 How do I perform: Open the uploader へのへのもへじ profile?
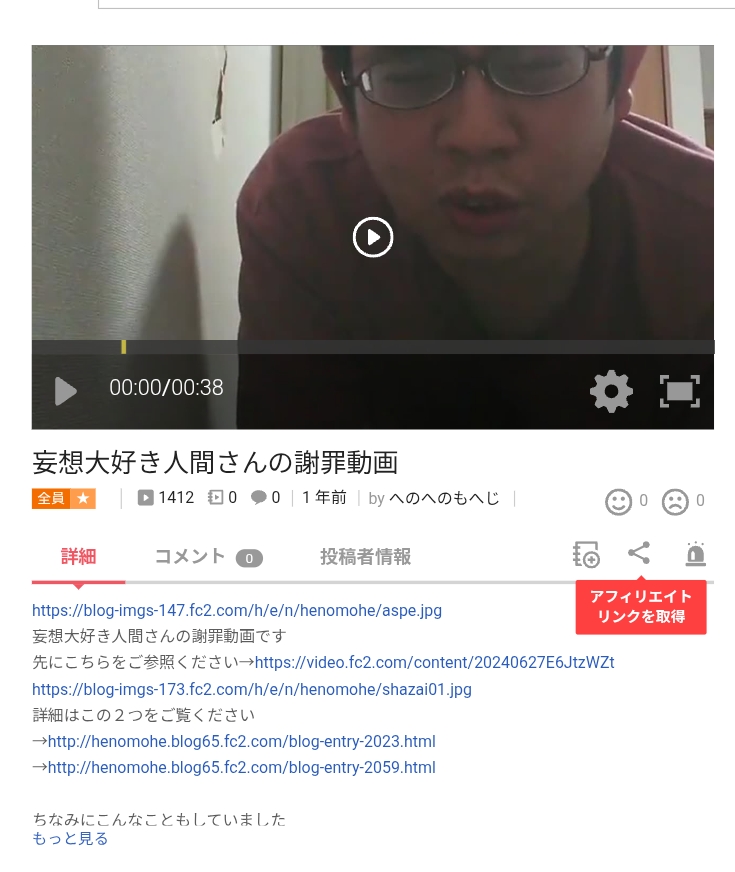coord(444,498)
